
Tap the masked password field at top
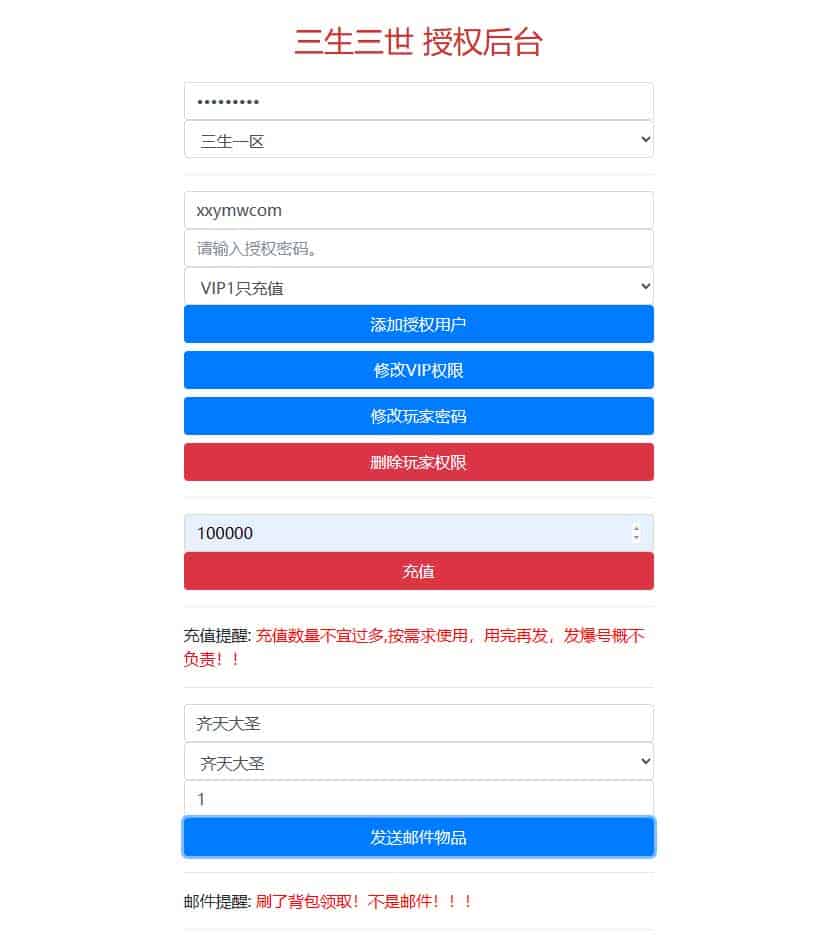point(418,101)
